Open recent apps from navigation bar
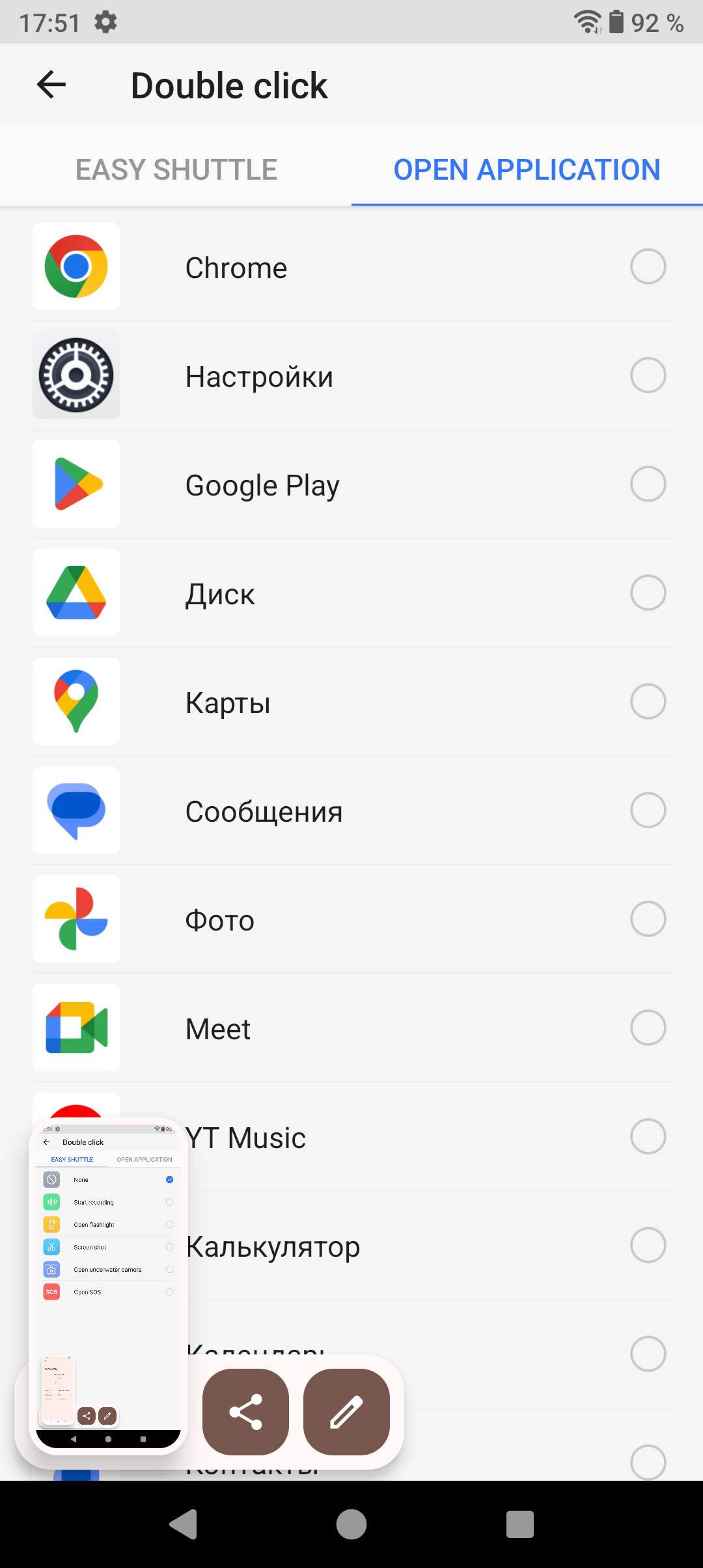Viewport: 703px width, 1568px height. 519,1524
